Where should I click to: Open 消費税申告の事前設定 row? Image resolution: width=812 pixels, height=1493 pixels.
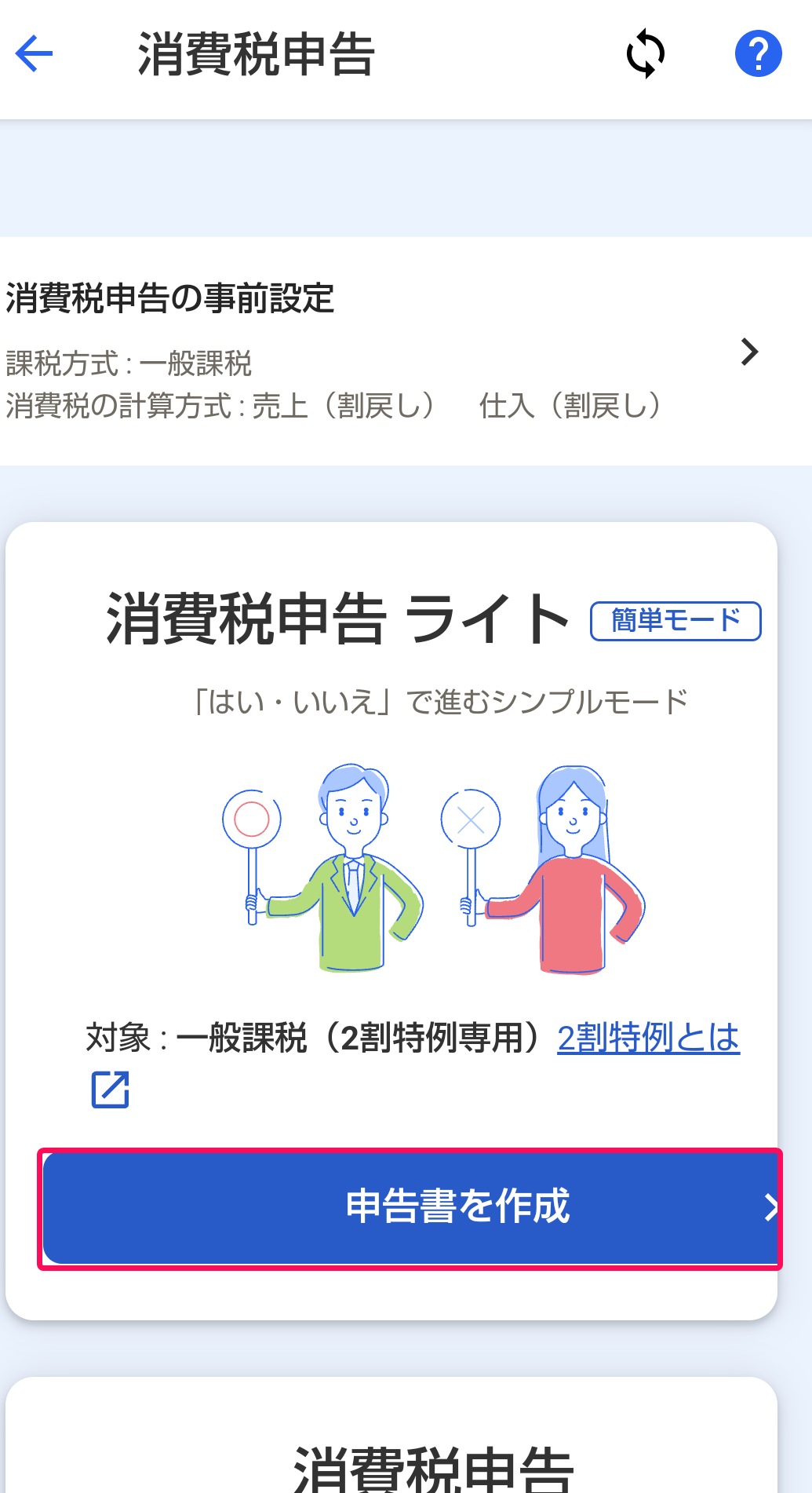coord(406,351)
